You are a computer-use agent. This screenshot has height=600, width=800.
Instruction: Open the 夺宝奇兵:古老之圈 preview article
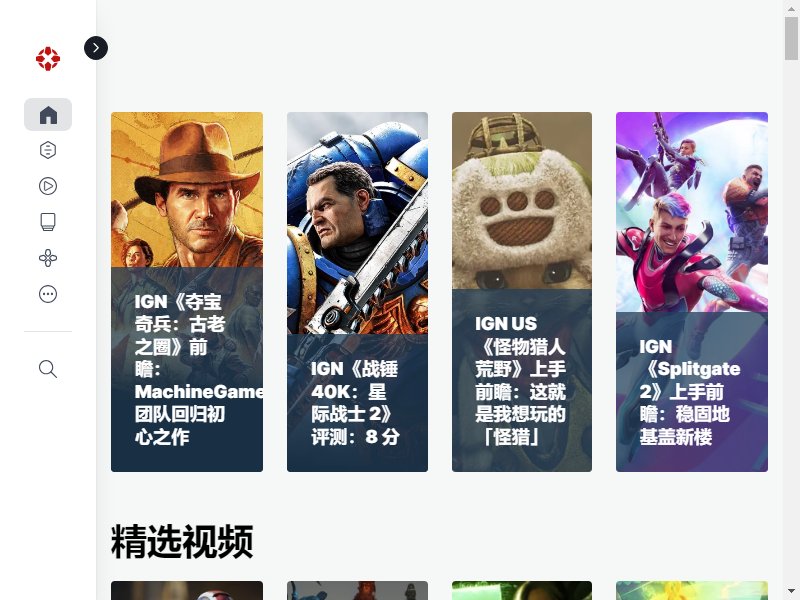point(187,292)
